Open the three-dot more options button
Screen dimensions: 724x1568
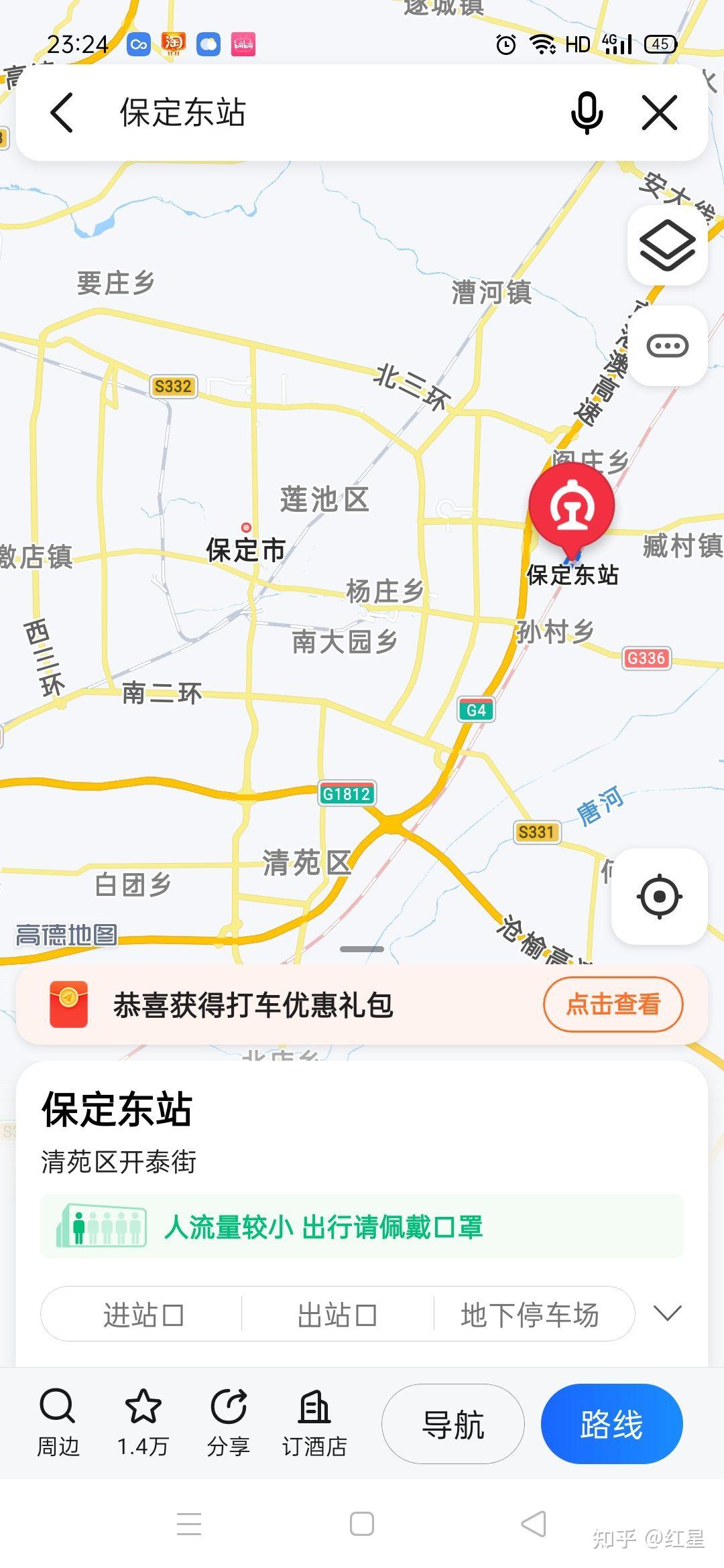pyautogui.click(x=667, y=346)
